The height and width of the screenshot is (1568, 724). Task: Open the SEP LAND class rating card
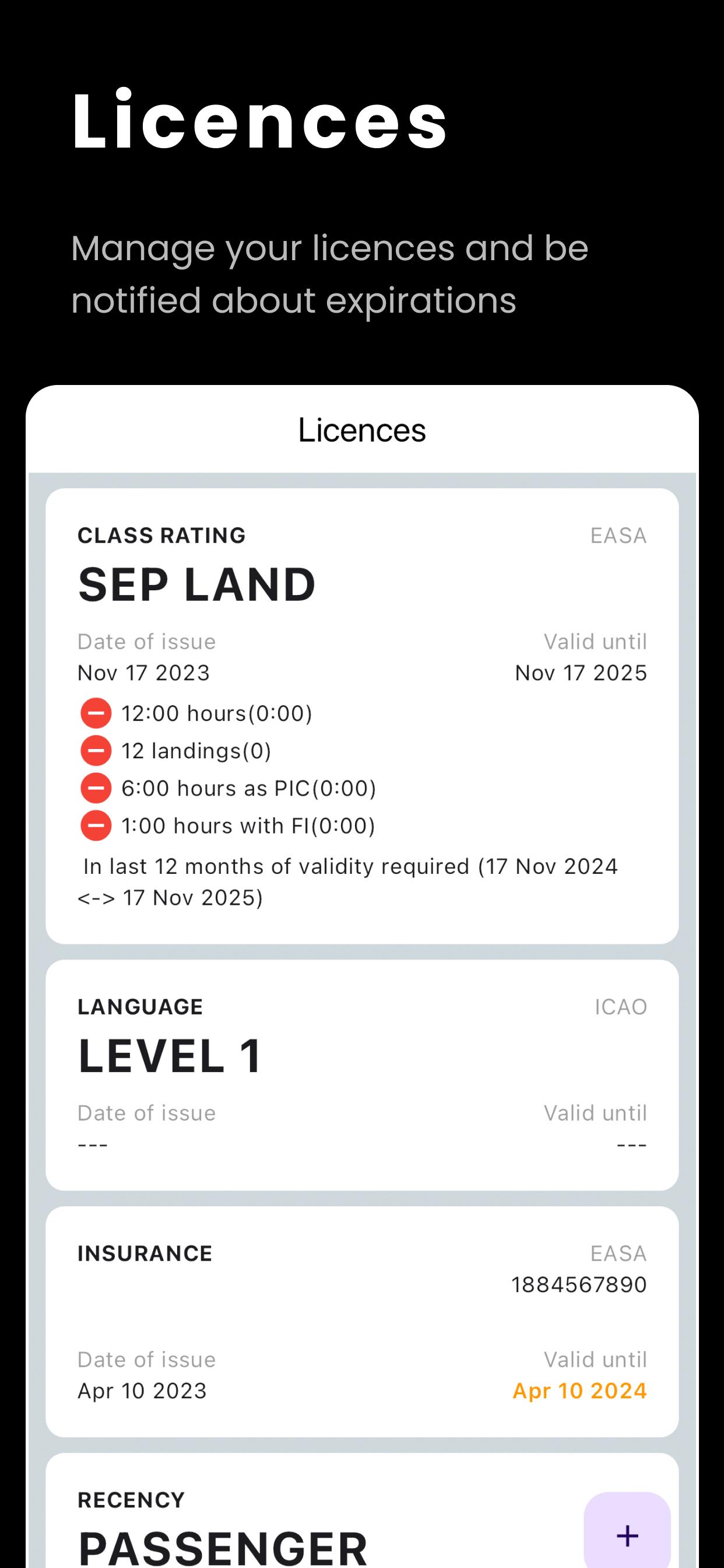pyautogui.click(x=362, y=716)
